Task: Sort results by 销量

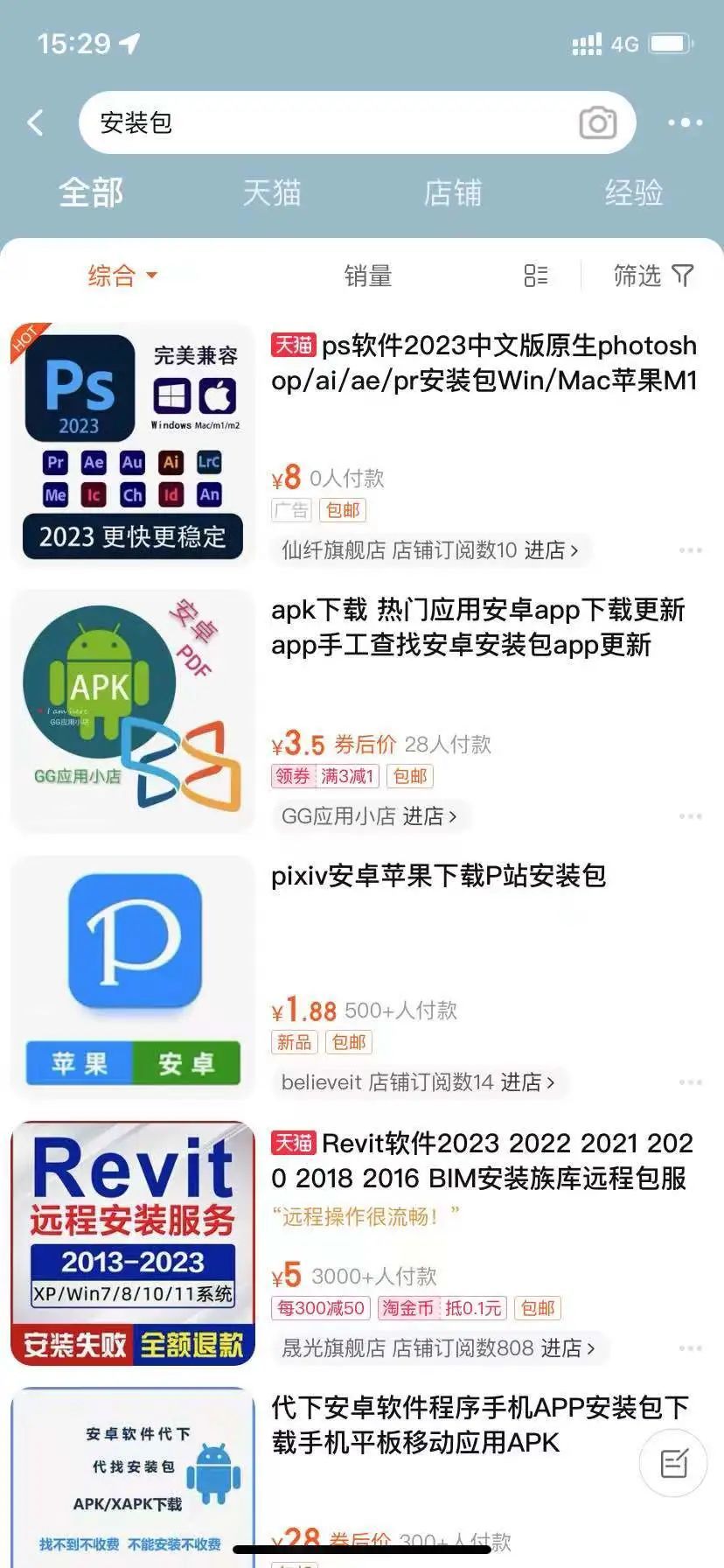Action: (367, 276)
